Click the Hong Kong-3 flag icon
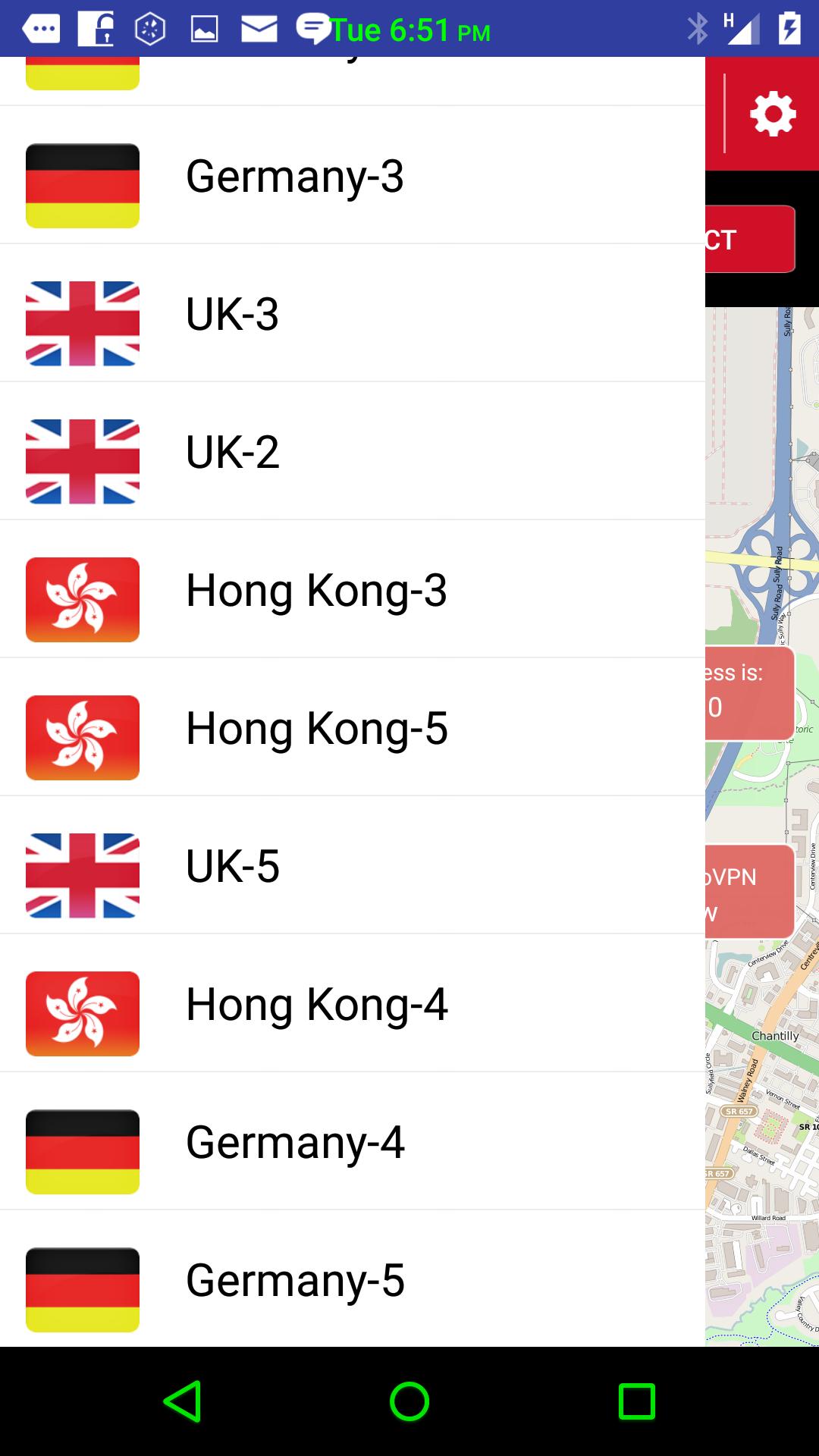This screenshot has width=819, height=1456. click(83, 599)
